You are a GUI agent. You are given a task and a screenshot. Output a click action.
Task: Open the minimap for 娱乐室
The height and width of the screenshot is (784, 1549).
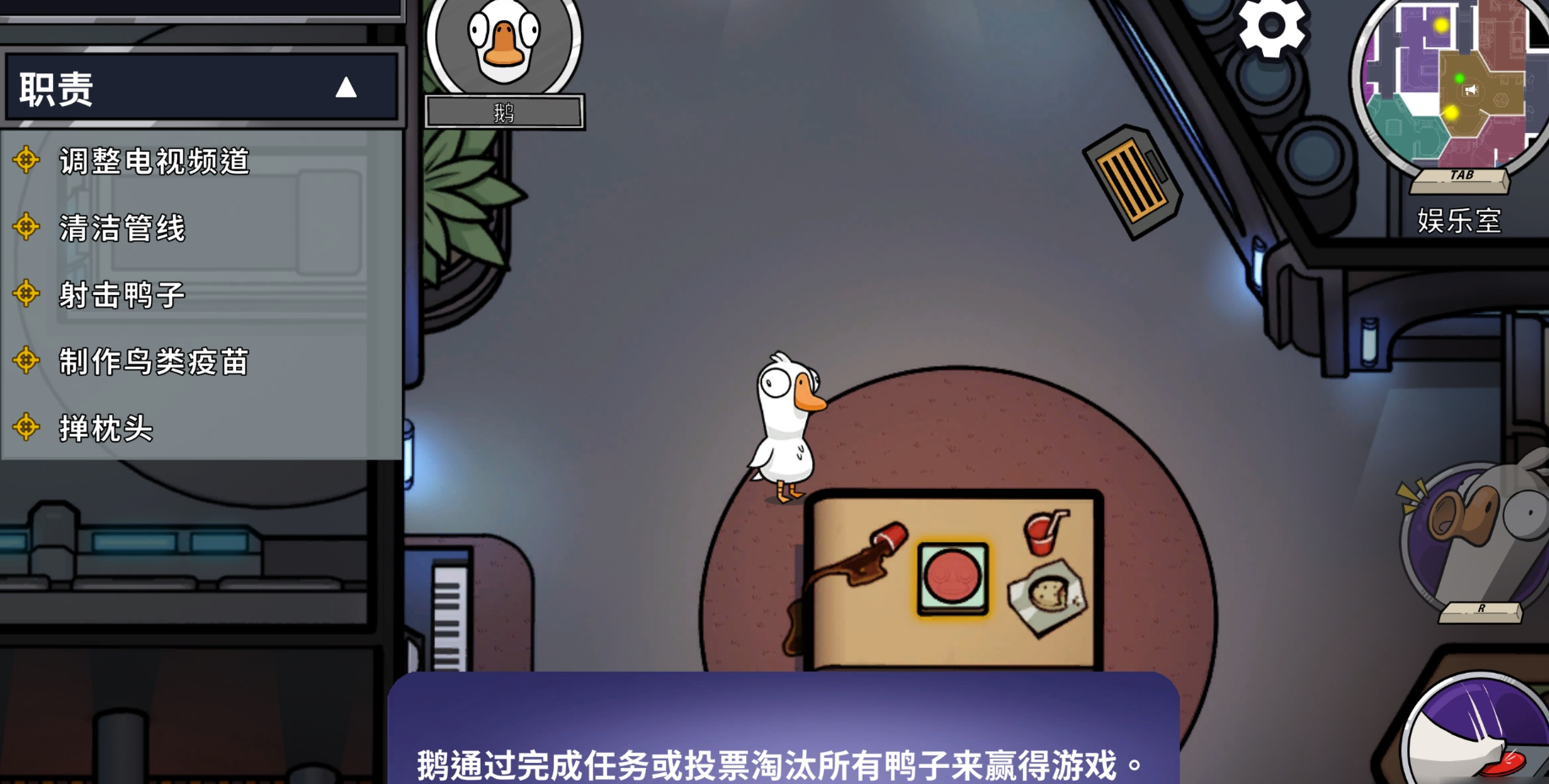pos(1452,86)
